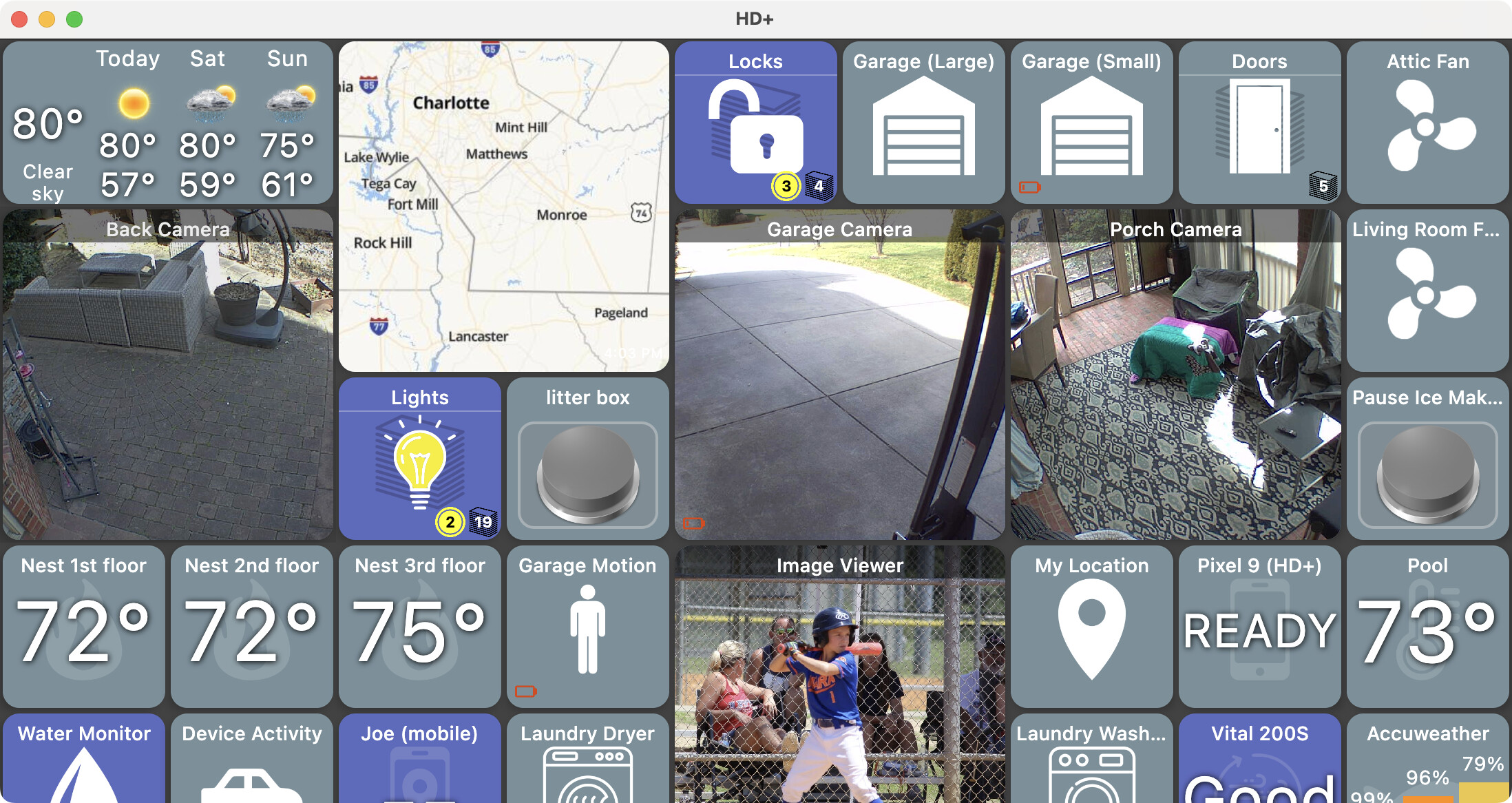Toggle the Garage (Large) door tile
This screenshot has height=803, width=1512.
click(x=923, y=123)
